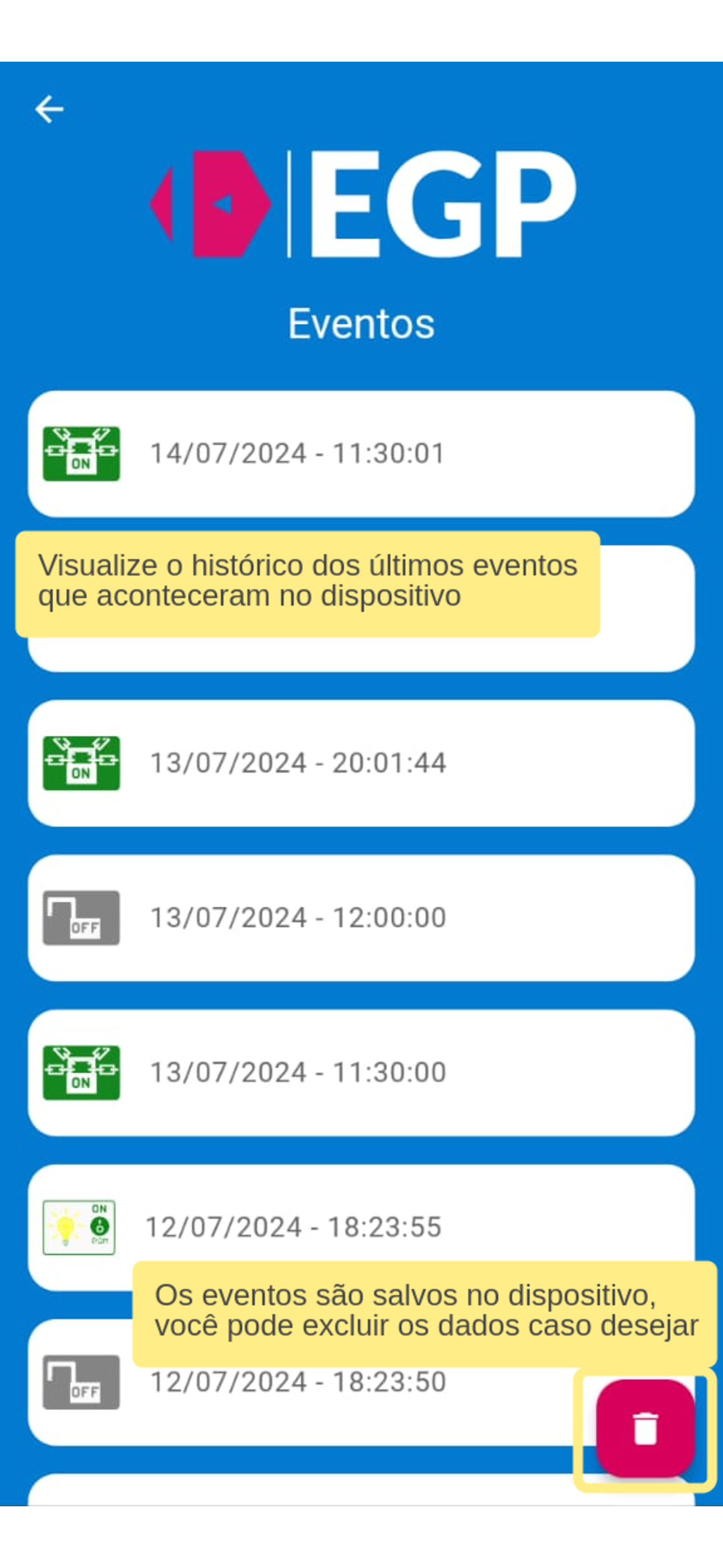723x1568 pixels.
Task: Delete saved events with the trash button
Action: [645, 1428]
